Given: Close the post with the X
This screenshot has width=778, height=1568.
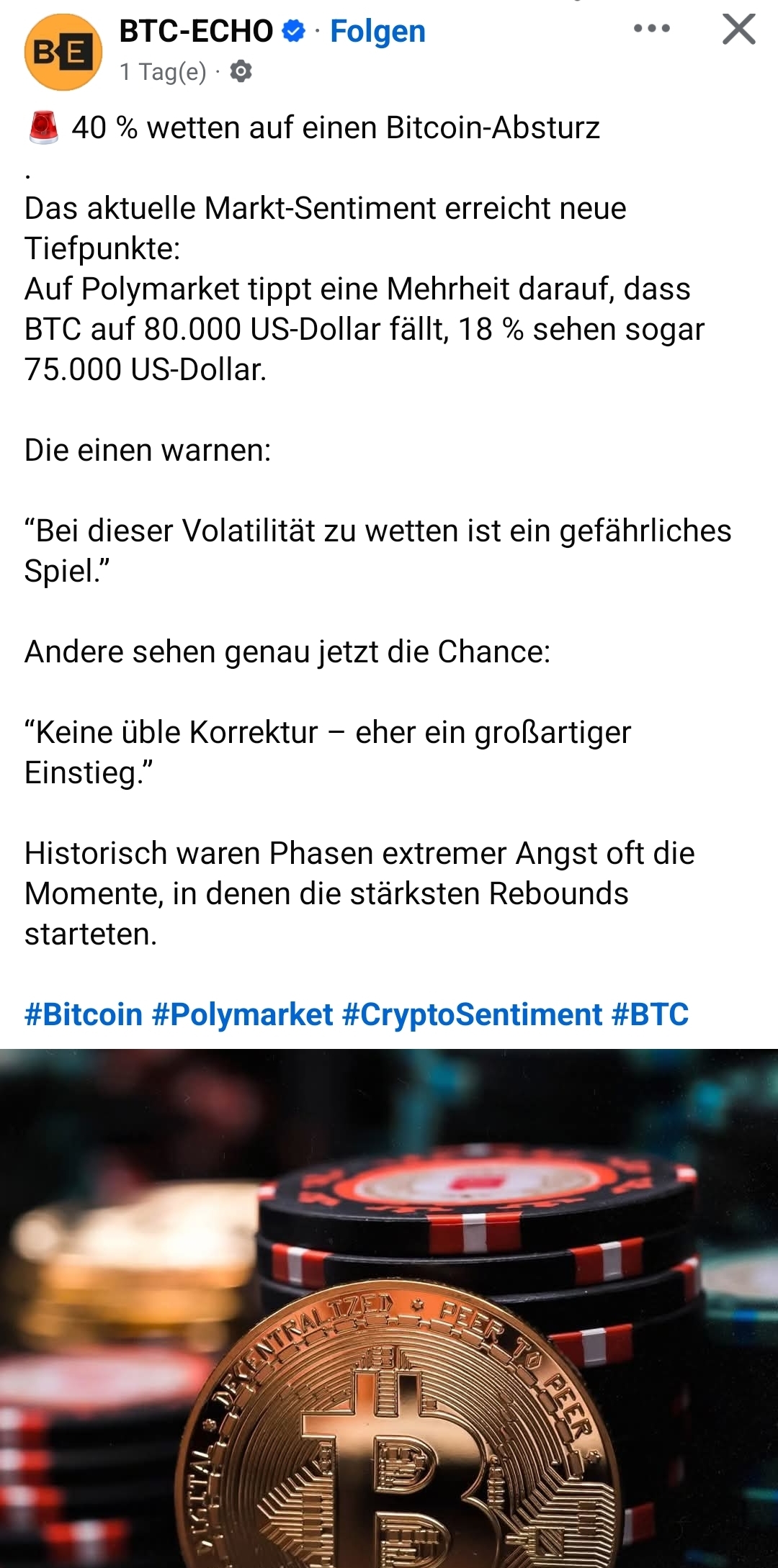Looking at the screenshot, I should click(x=738, y=30).
